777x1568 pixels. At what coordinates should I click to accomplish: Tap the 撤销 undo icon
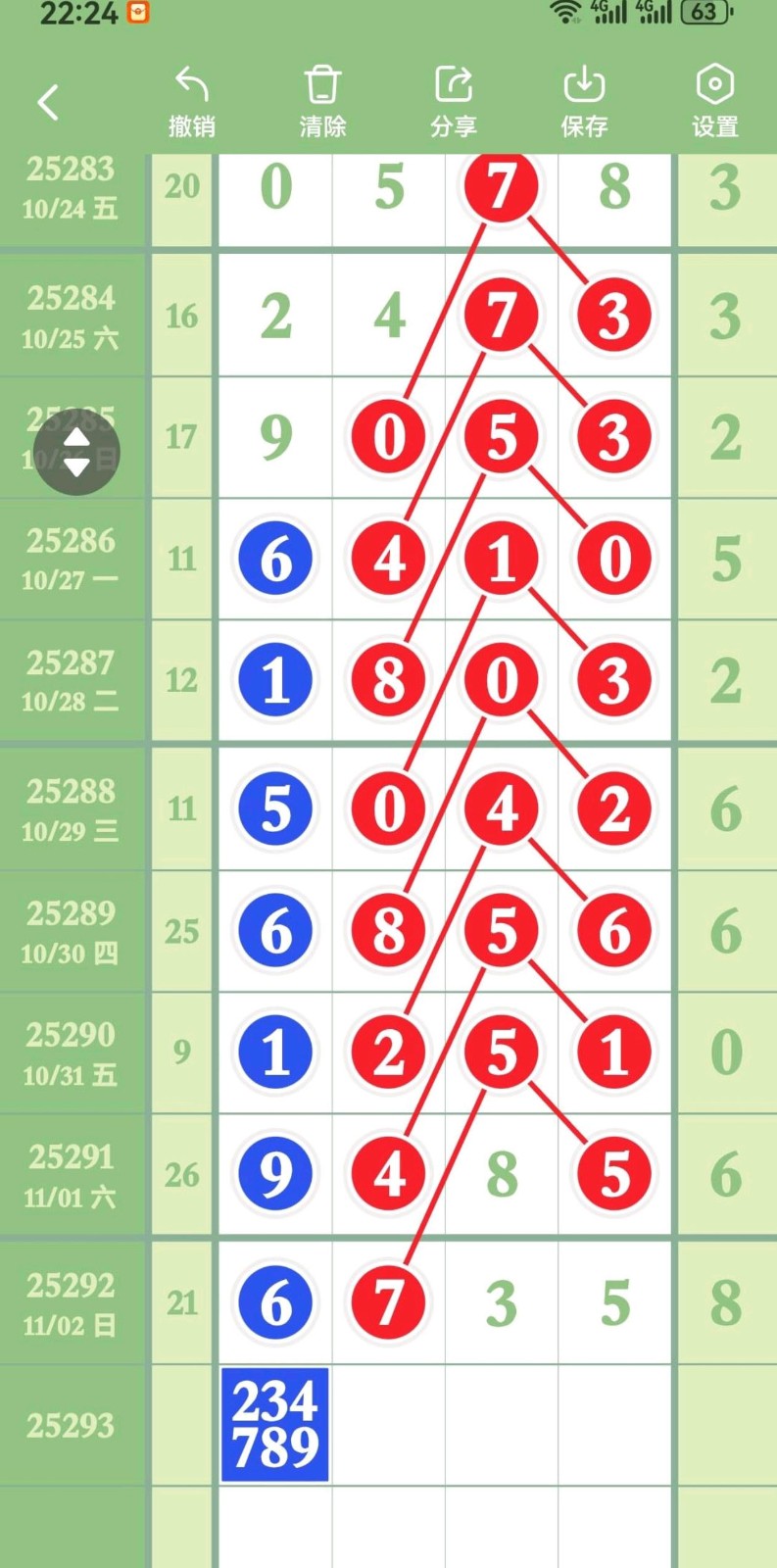point(191,85)
